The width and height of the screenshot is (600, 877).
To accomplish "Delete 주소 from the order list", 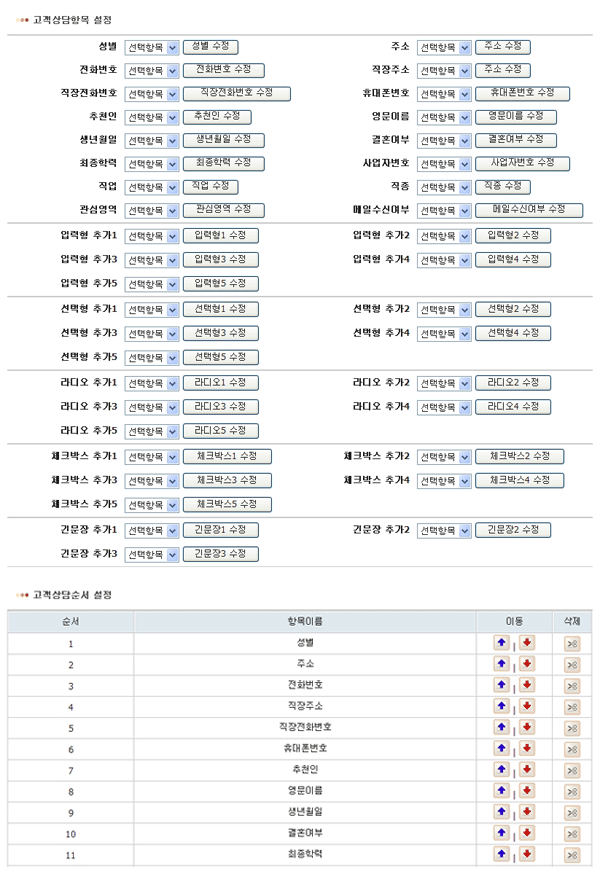I will click(572, 665).
